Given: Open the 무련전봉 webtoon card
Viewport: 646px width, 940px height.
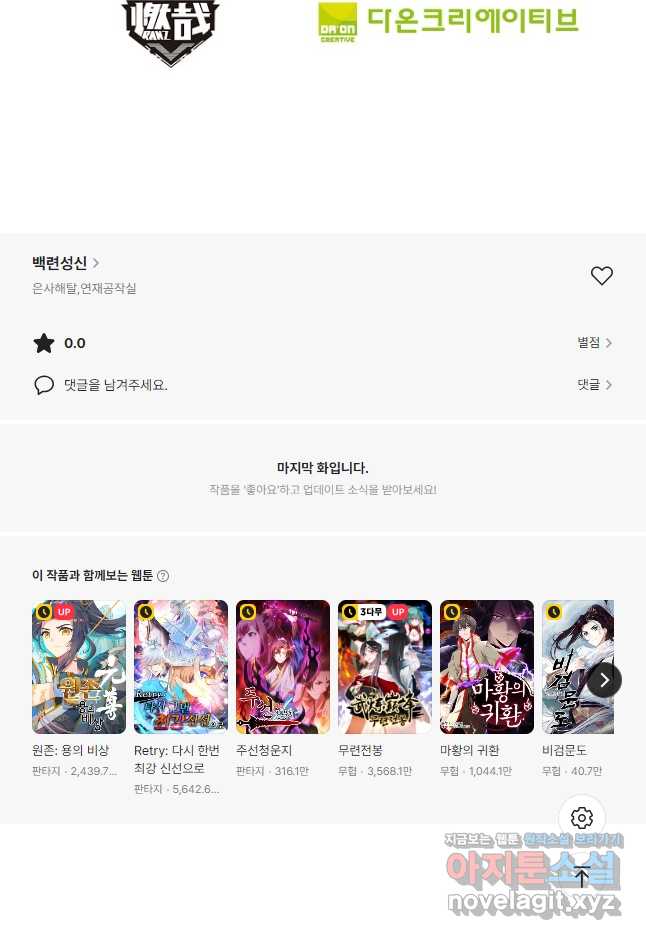Looking at the screenshot, I should tap(385, 668).
